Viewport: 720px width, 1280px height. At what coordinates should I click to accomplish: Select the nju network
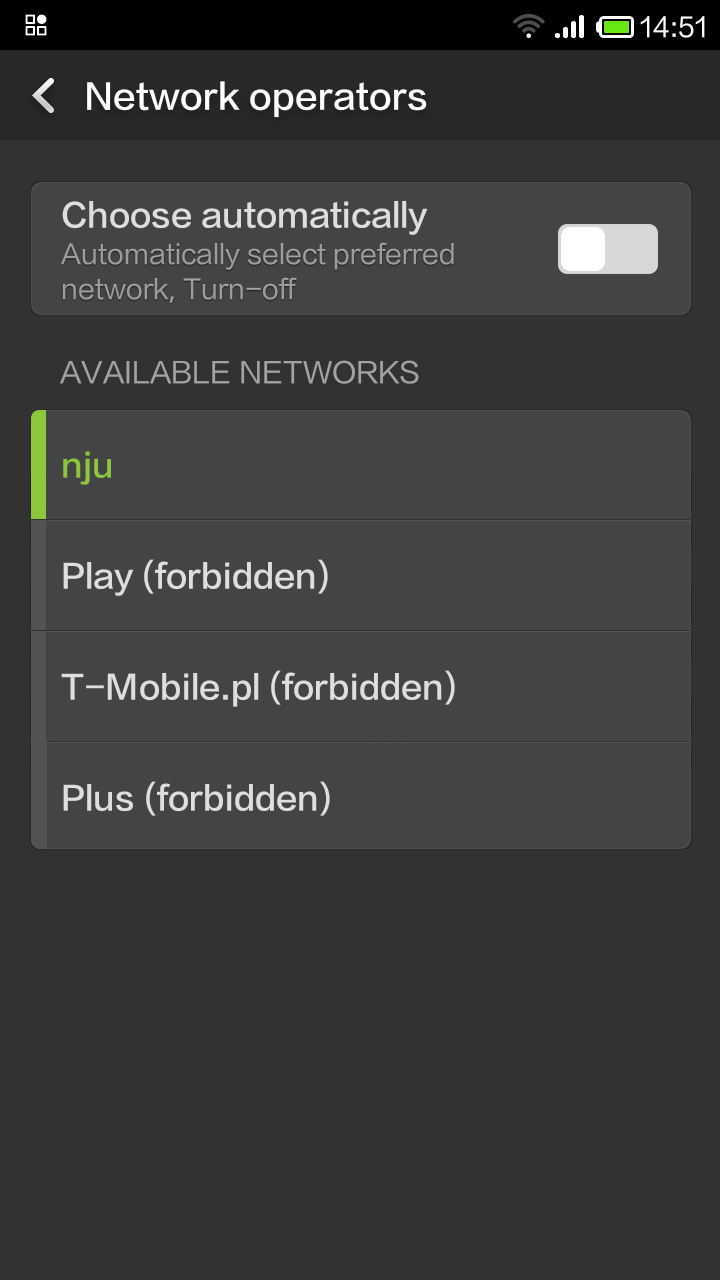tap(360, 466)
